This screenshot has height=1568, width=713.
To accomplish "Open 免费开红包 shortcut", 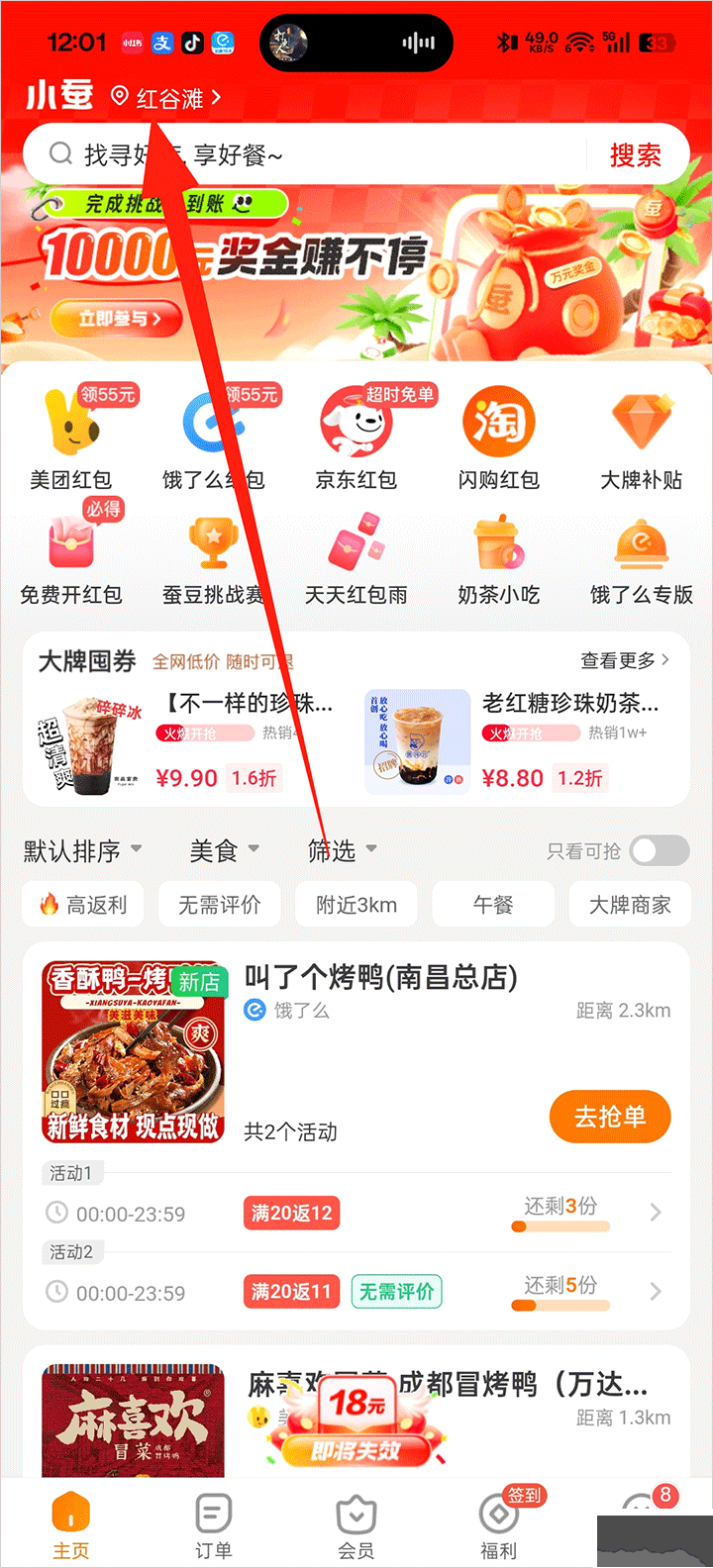I will click(71, 555).
